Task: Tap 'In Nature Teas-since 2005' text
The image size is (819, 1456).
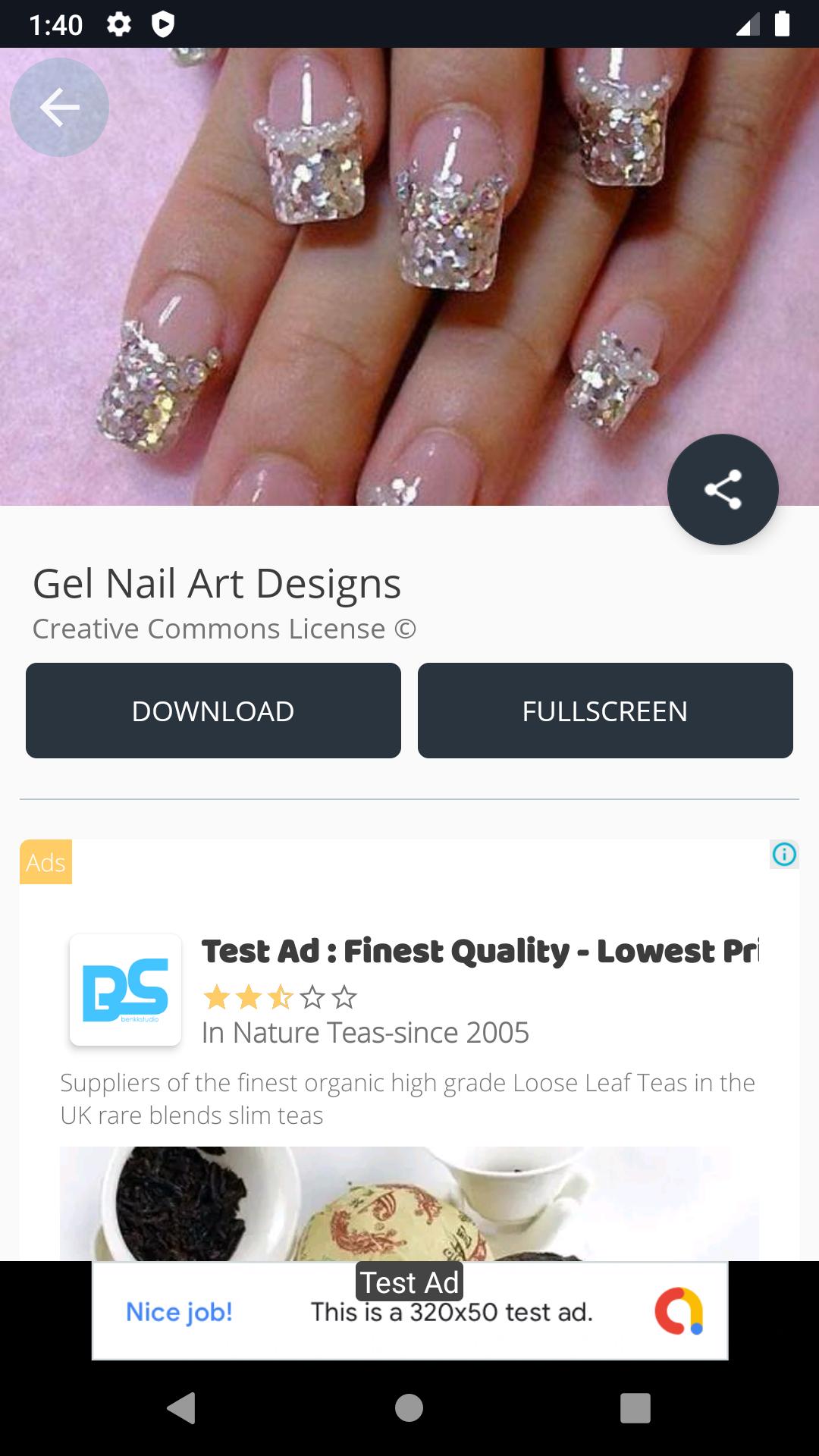Action: click(x=365, y=1032)
